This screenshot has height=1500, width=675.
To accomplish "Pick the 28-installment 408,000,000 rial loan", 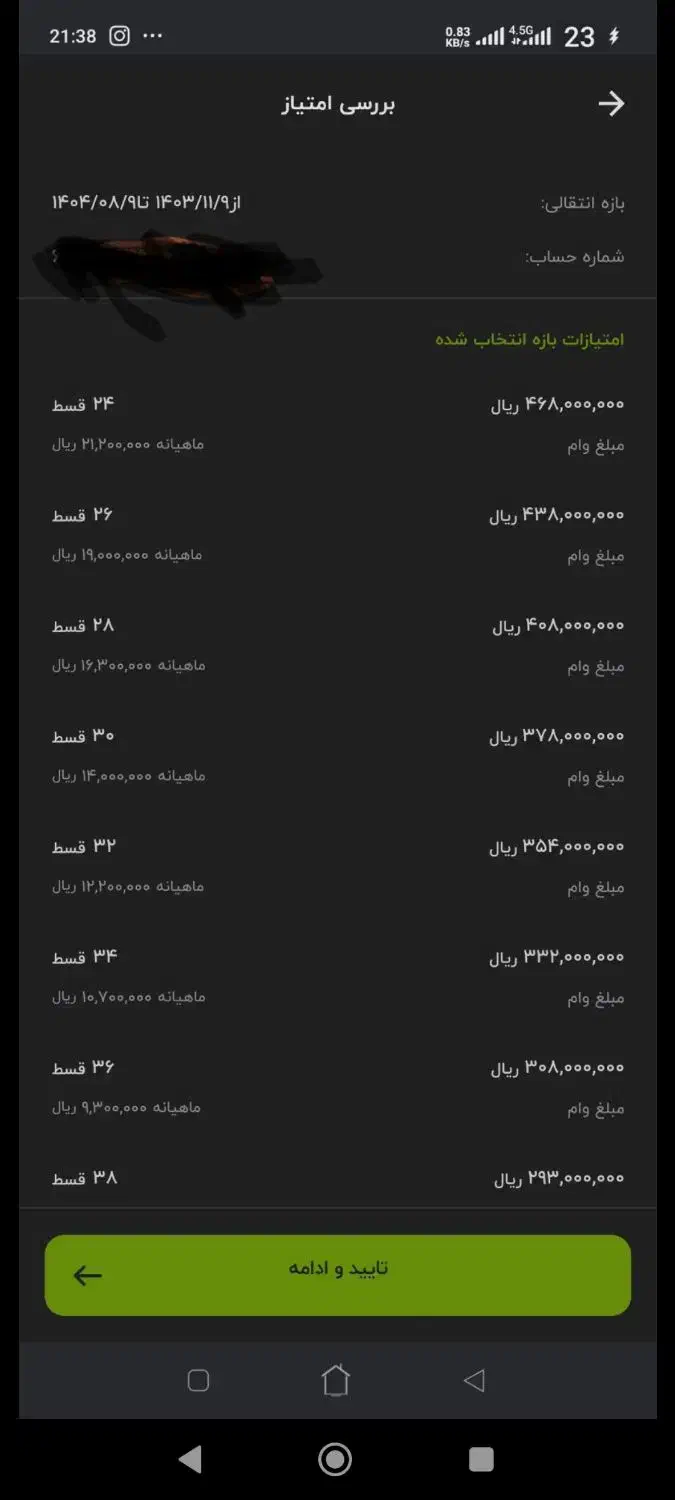I will tap(338, 645).
